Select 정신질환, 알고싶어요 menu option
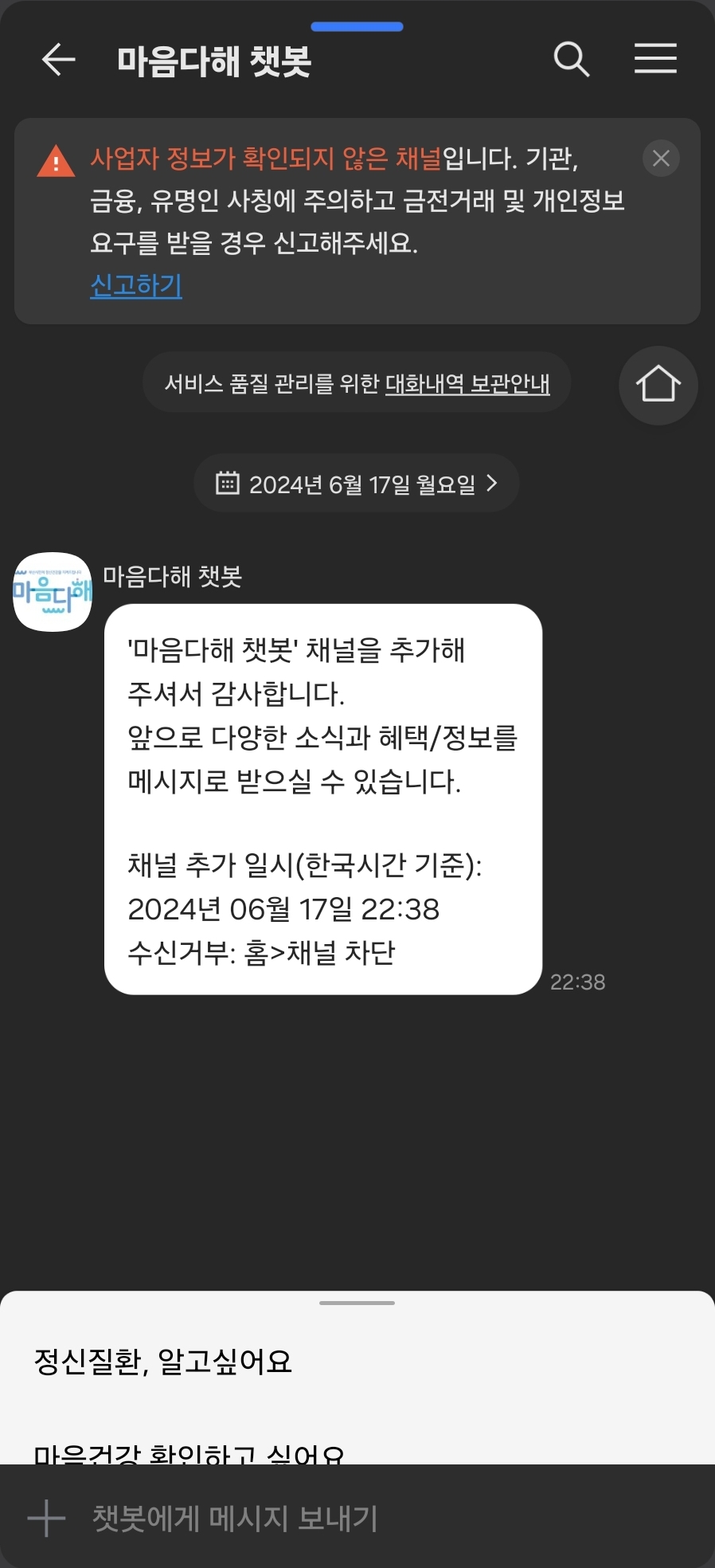Image resolution: width=715 pixels, height=1568 pixels. click(x=163, y=1362)
